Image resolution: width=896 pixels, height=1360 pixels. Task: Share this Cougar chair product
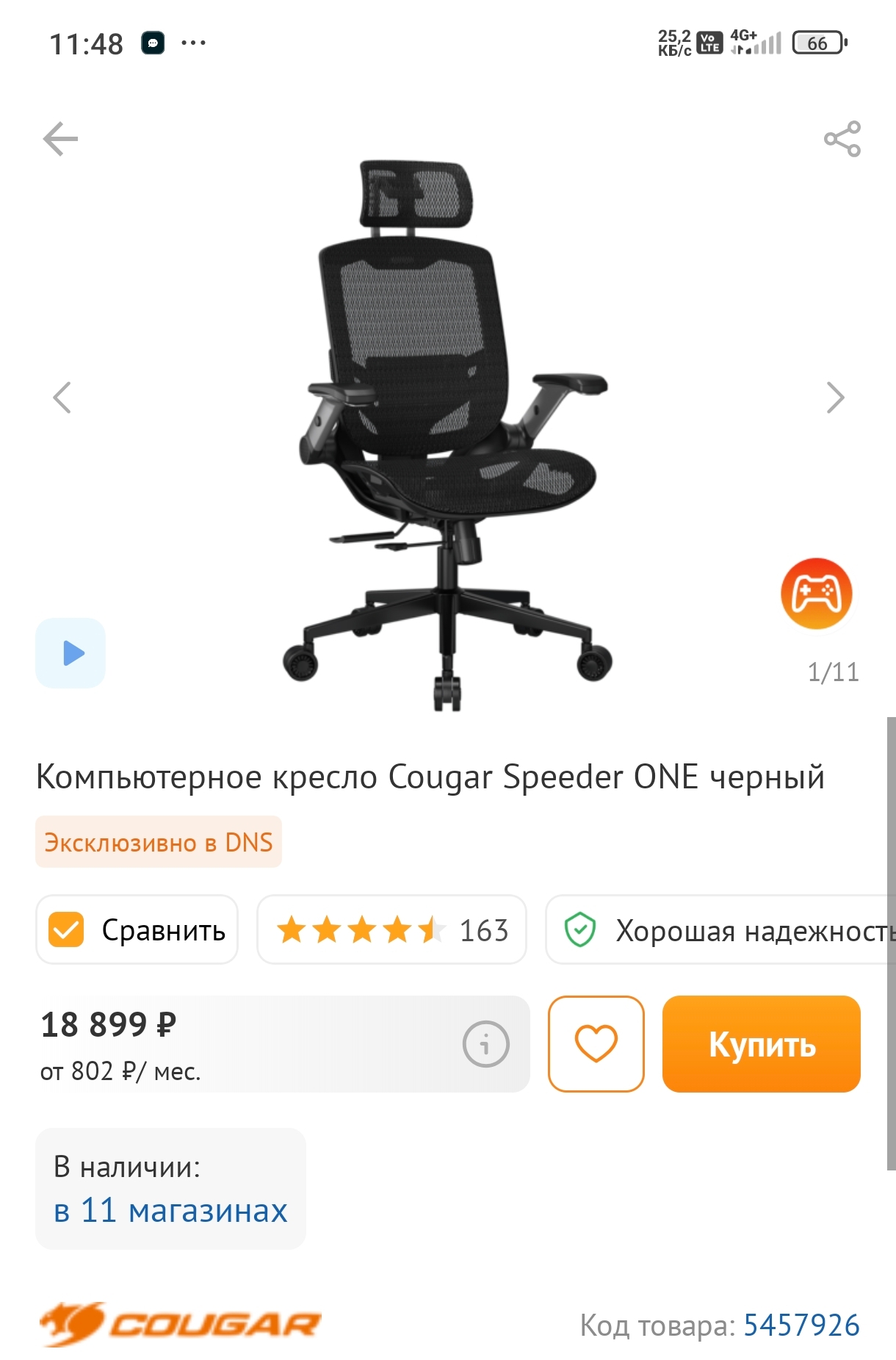(842, 139)
